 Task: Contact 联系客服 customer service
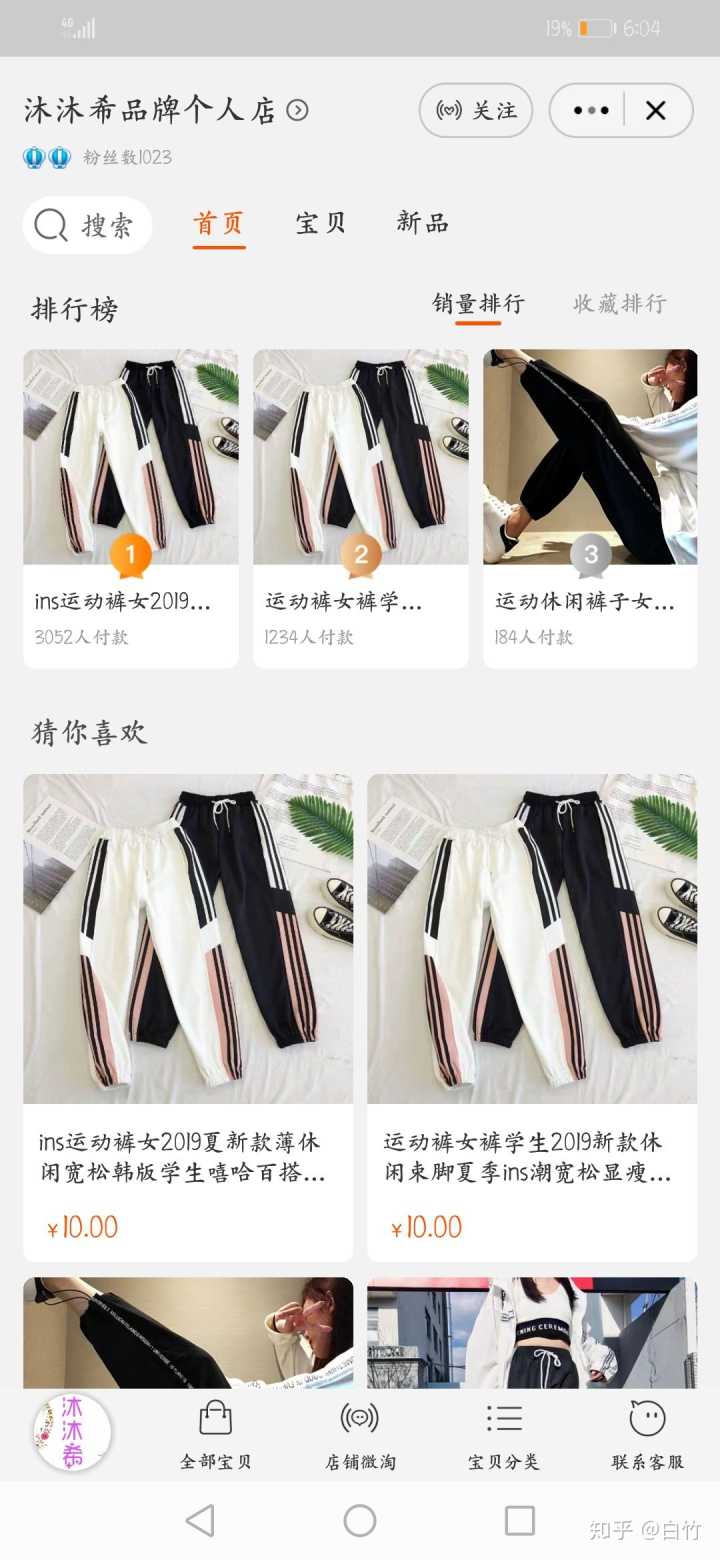(647, 1435)
